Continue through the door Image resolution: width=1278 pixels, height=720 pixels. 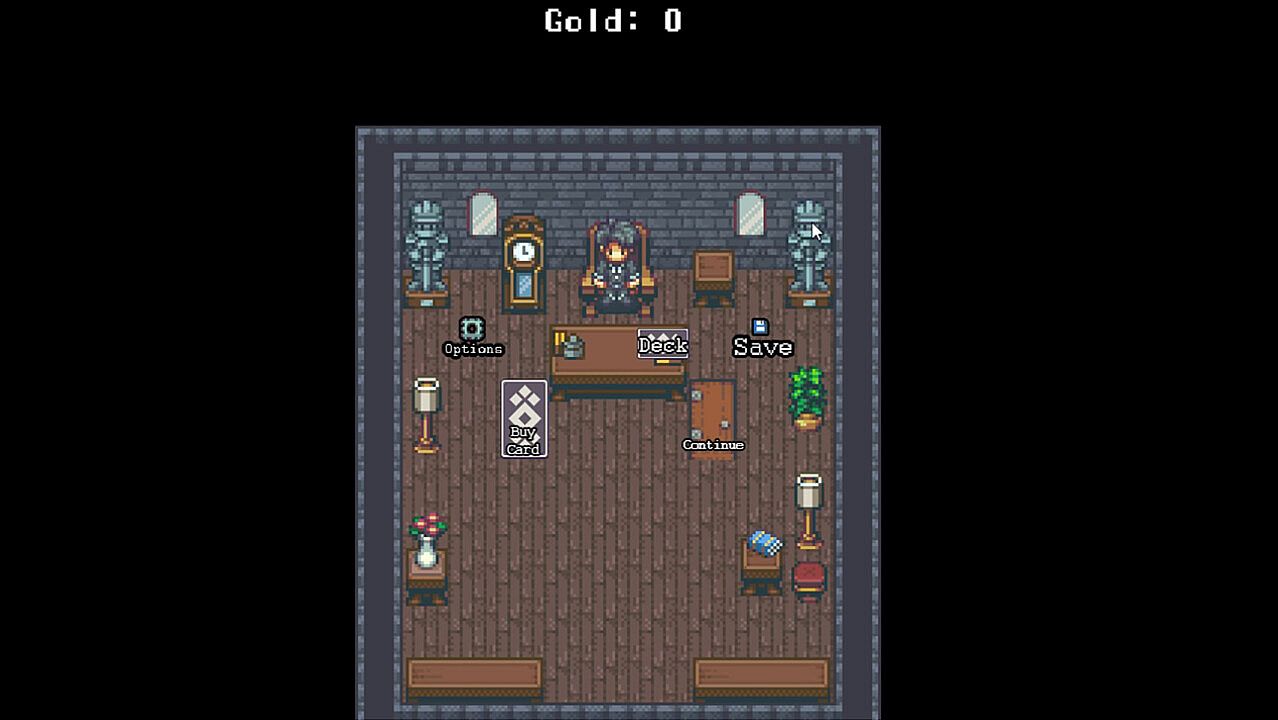[x=712, y=412]
